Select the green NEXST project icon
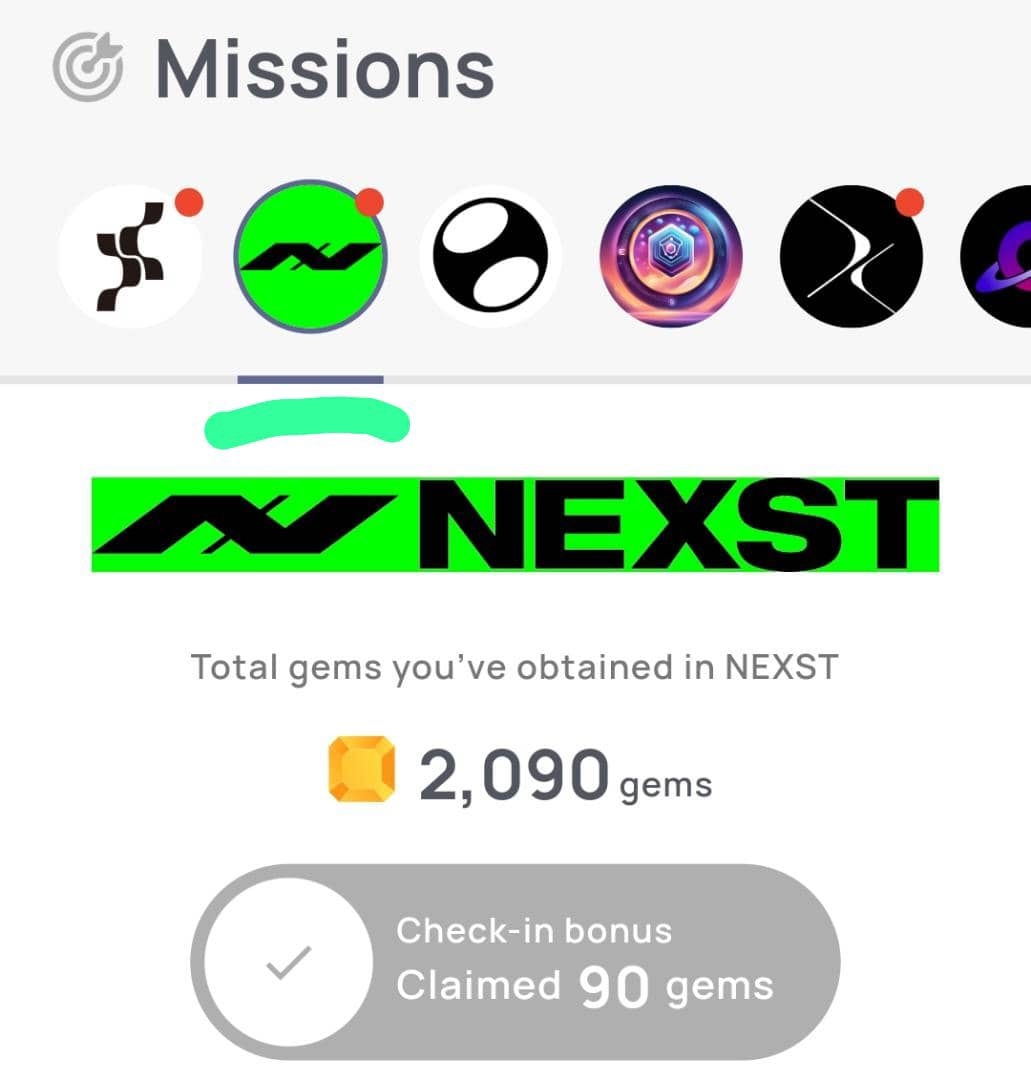Screen dimensions: 1031x1080 (310, 256)
